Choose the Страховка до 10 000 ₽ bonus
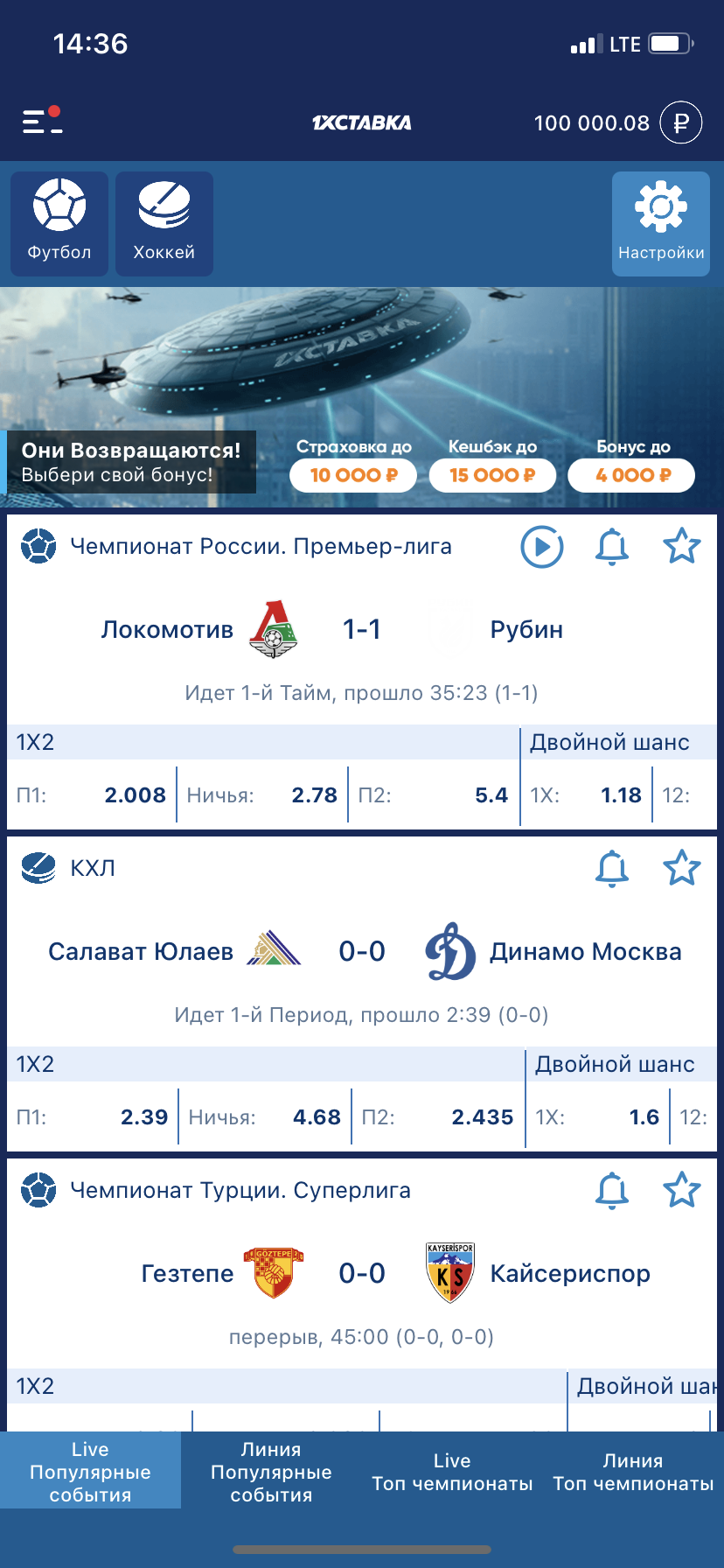Image resolution: width=724 pixels, height=1568 pixels. click(353, 475)
